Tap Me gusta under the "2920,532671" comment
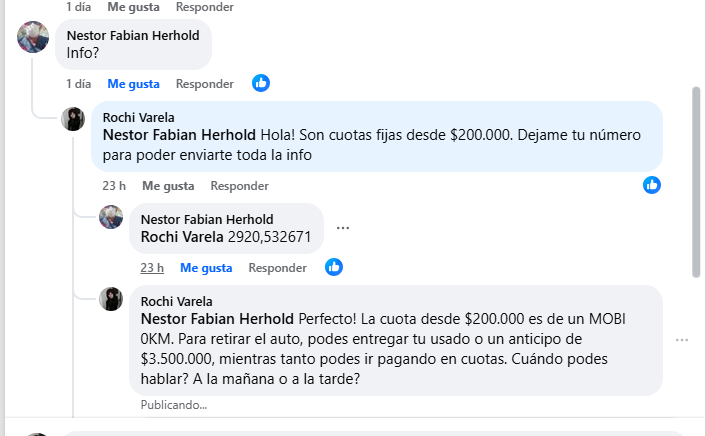 (x=206, y=268)
